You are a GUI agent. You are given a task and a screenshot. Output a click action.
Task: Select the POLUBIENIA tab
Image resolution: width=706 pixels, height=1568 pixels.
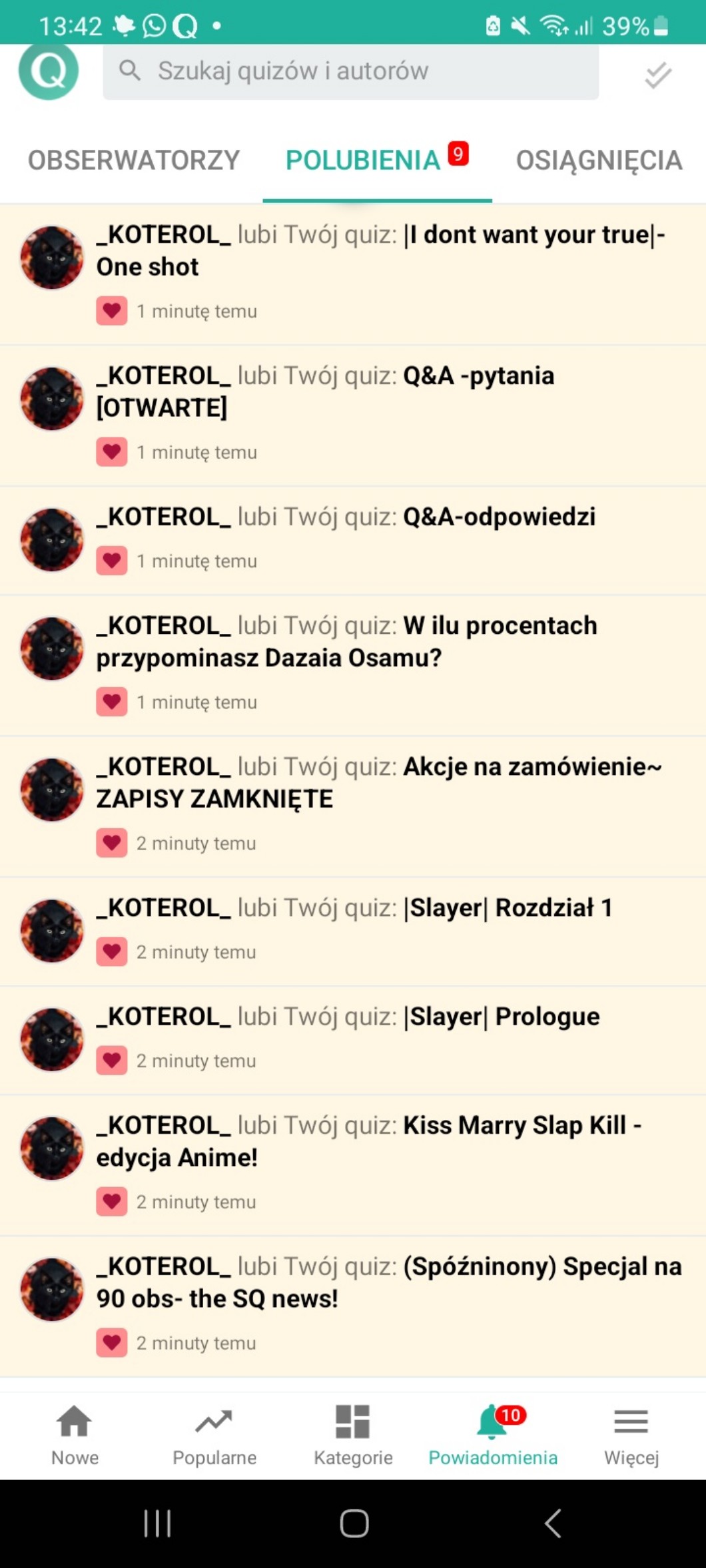364,160
